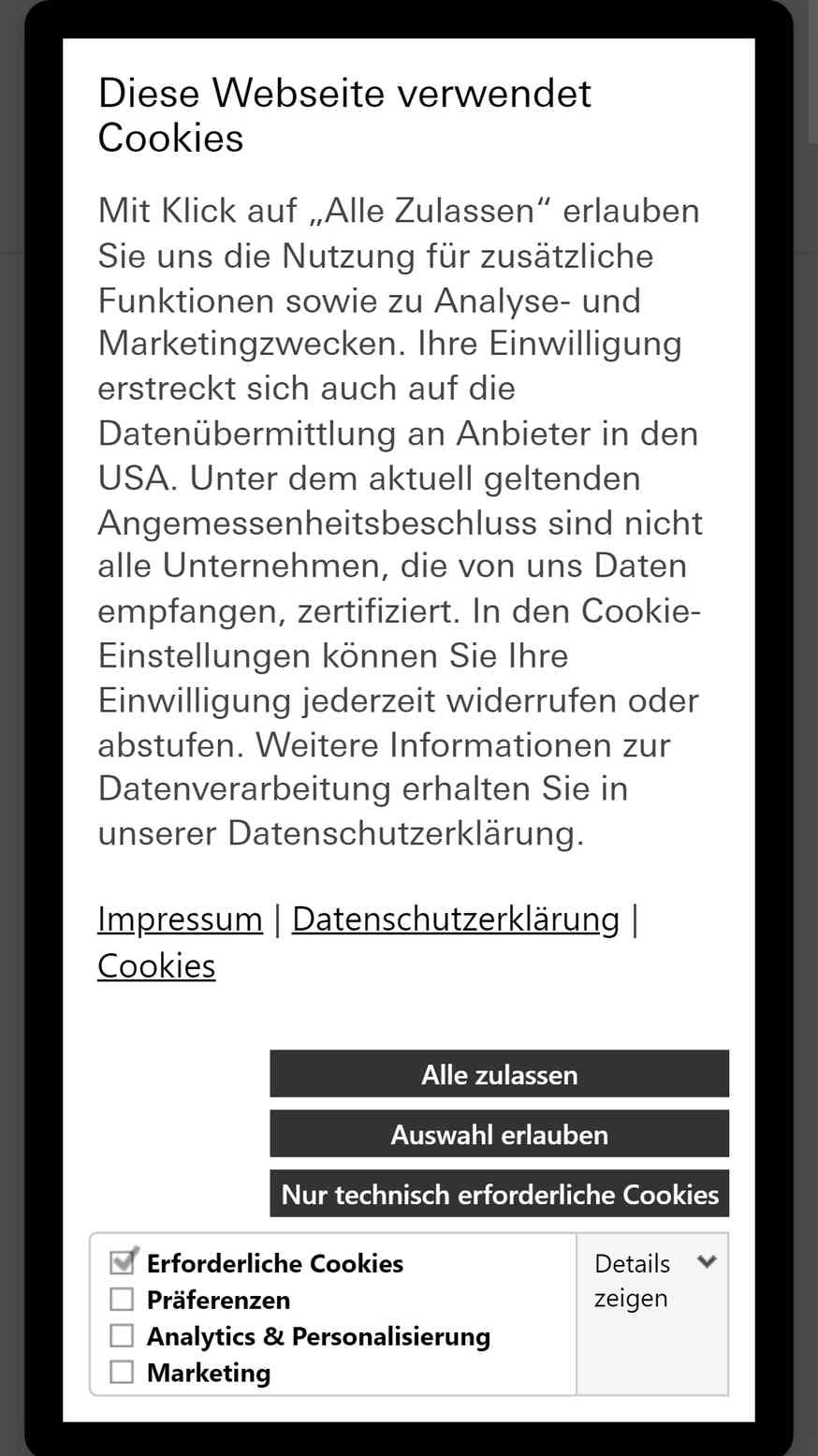This screenshot has height=1456, width=818.
Task: Choose Auswahl erlauben
Action: (x=499, y=1133)
